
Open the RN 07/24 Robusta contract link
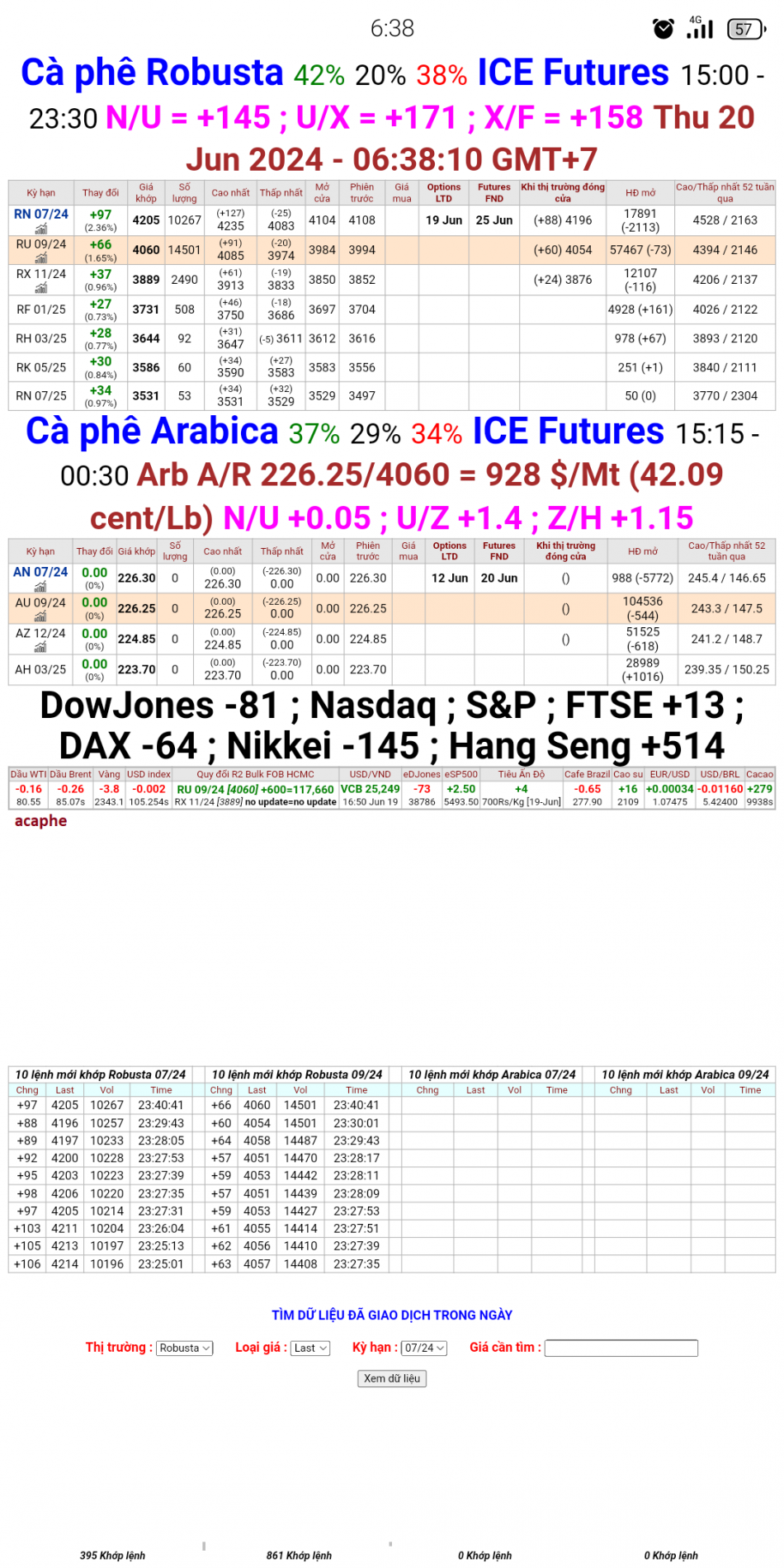41,215
